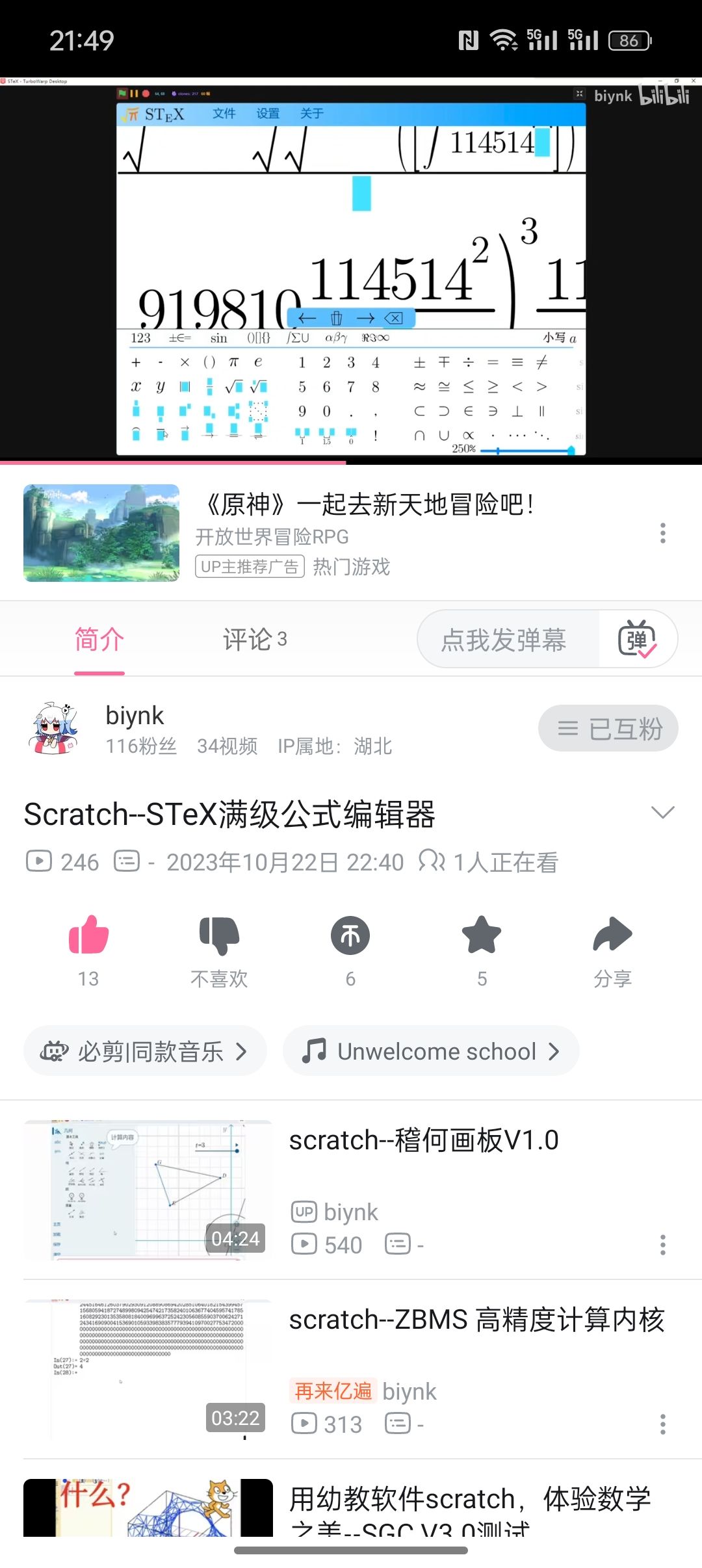Expand the video title description chevron
Viewport: 702px width, 1568px height.
(x=662, y=813)
